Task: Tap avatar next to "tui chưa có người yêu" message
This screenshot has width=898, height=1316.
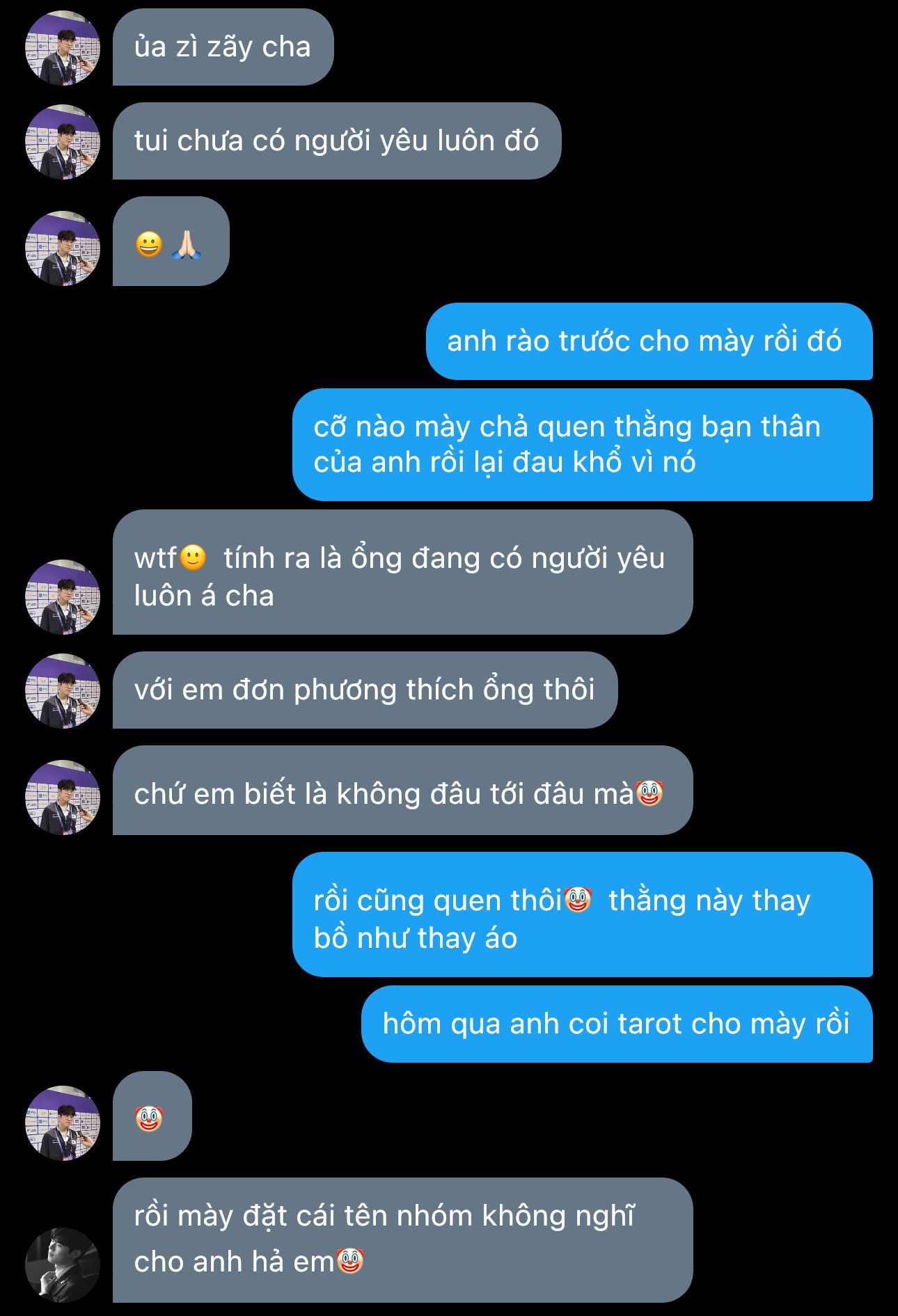Action: pyautogui.click(x=63, y=142)
